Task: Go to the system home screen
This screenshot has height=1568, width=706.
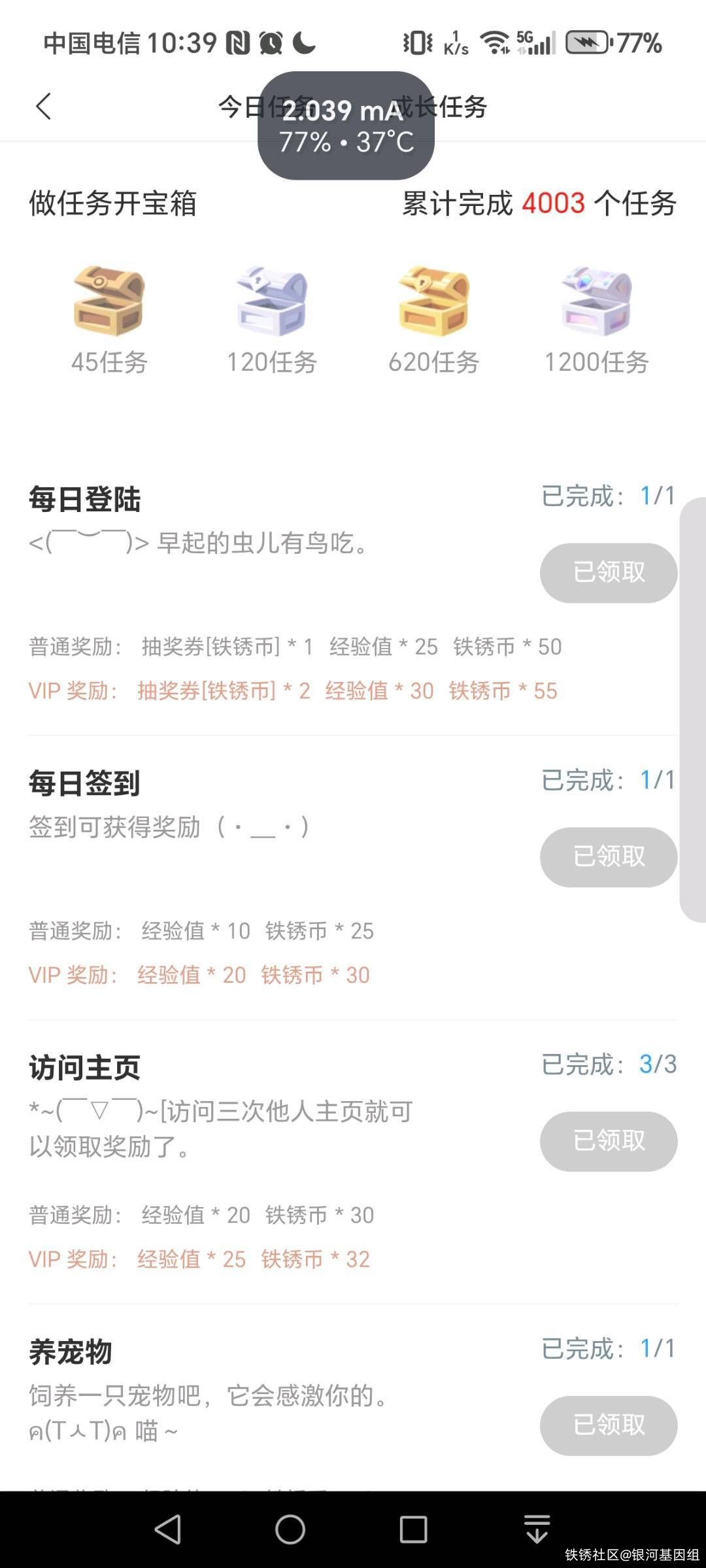Action: [x=290, y=1529]
